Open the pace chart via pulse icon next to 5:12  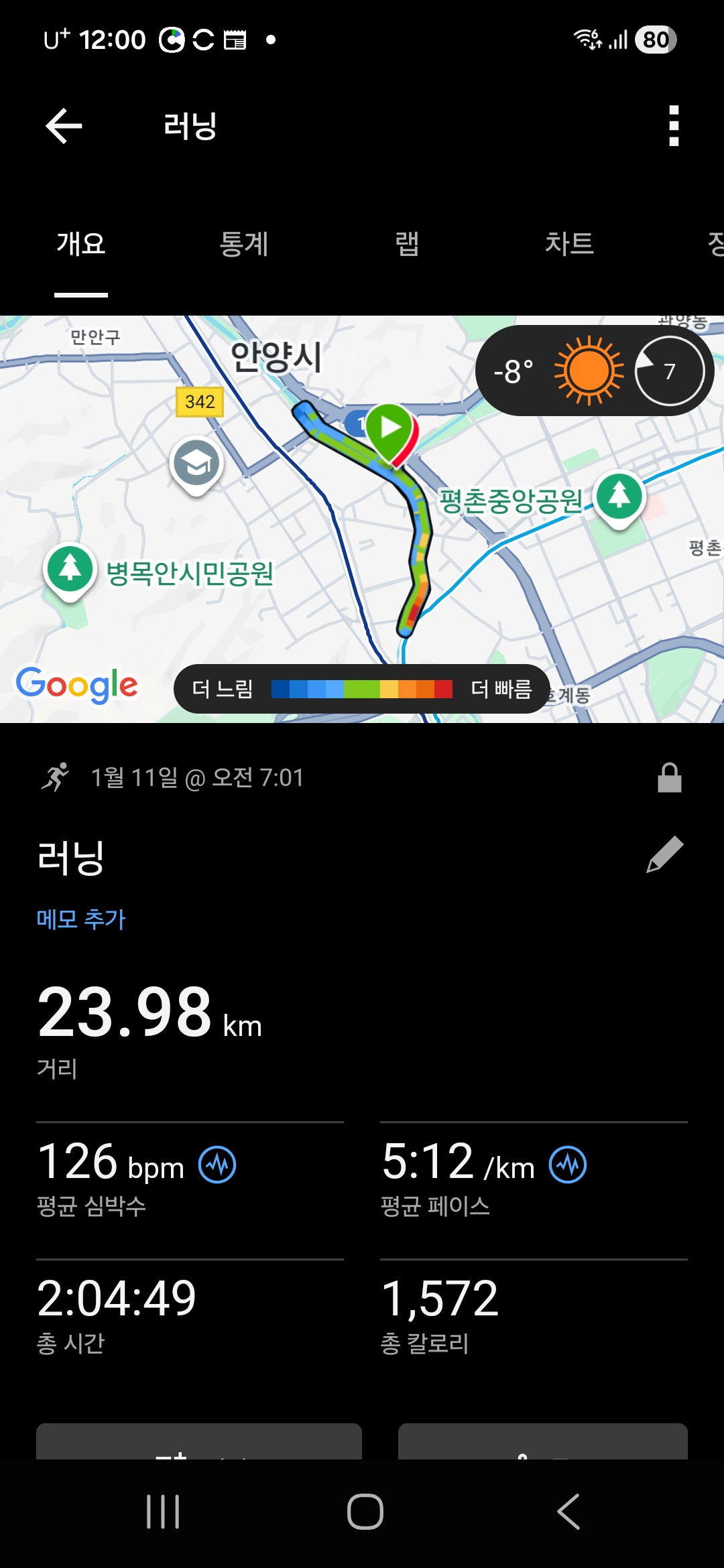[x=566, y=1165]
